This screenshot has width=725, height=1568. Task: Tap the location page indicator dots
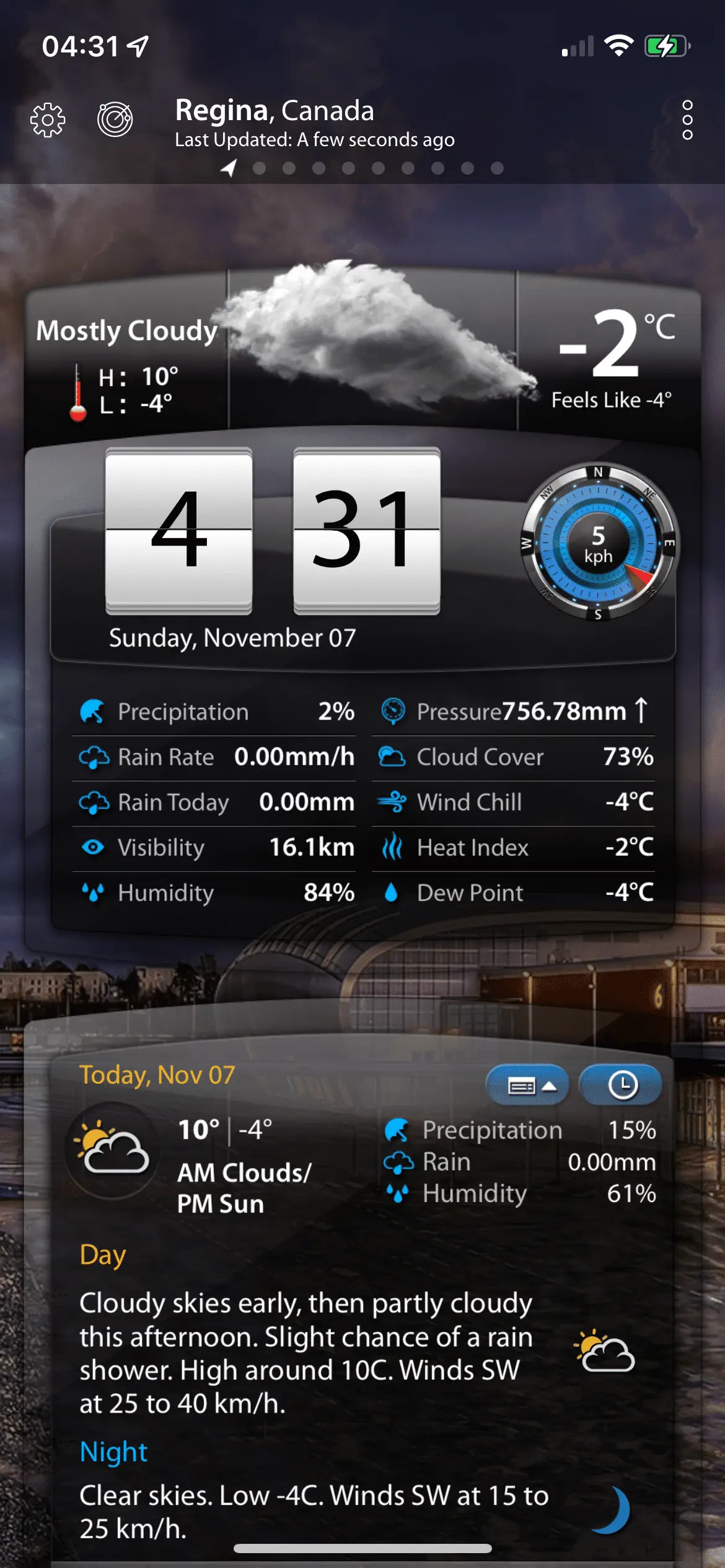click(363, 168)
